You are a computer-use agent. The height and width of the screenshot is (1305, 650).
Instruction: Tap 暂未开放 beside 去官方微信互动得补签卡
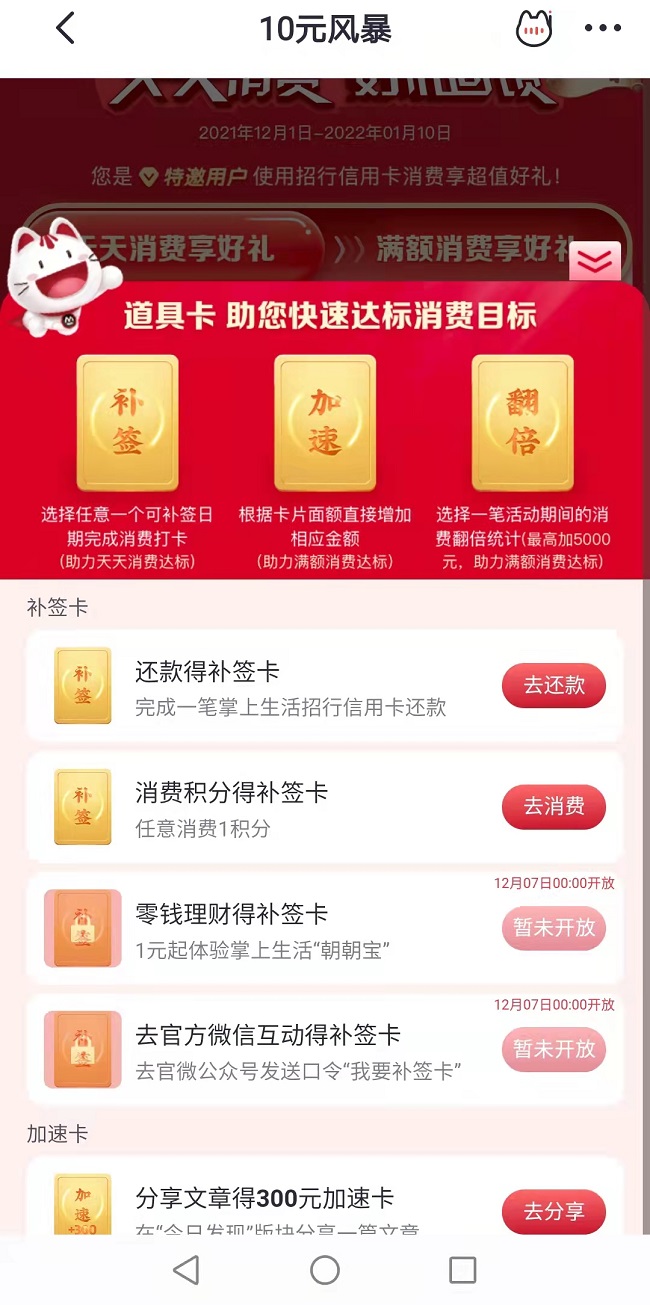(x=553, y=1049)
